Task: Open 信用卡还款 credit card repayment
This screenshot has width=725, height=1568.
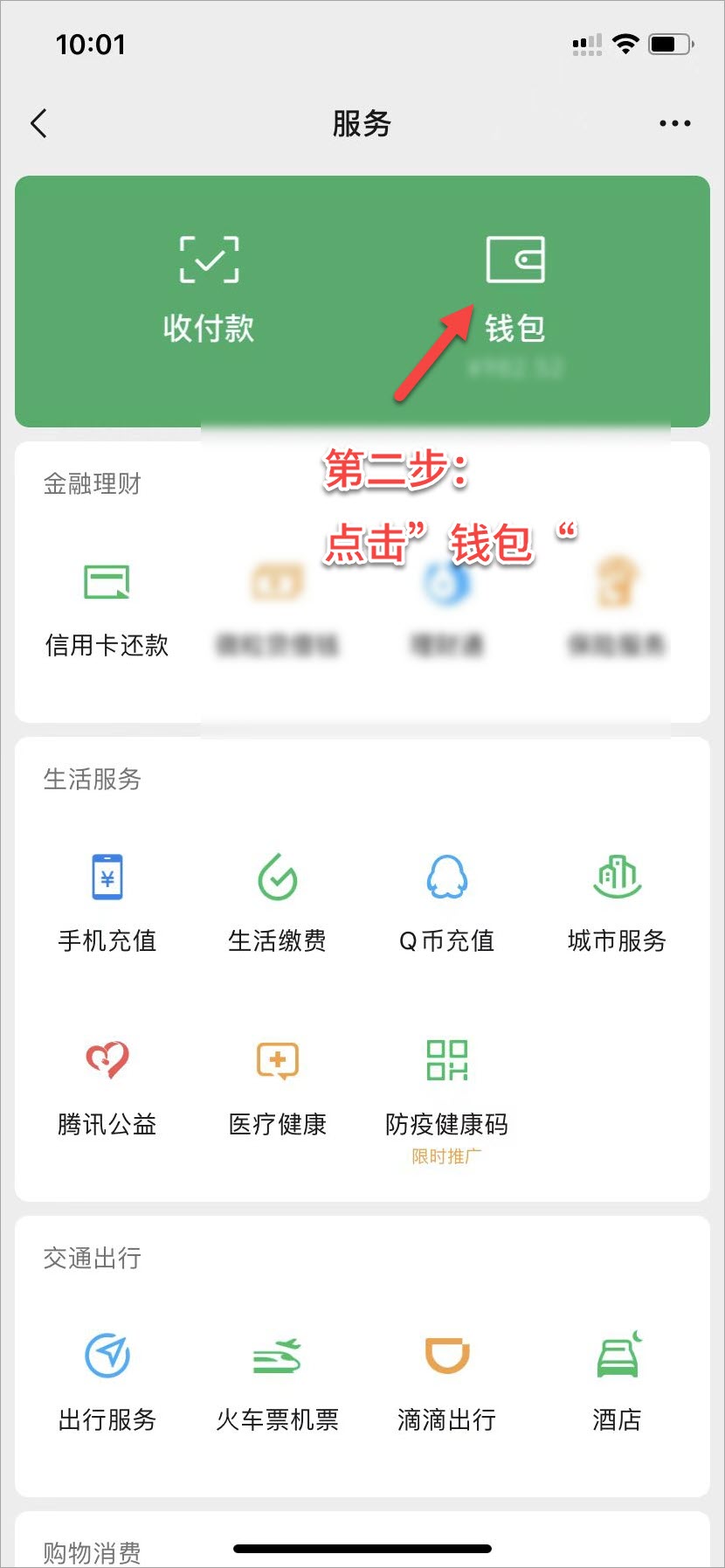Action: pos(107,609)
